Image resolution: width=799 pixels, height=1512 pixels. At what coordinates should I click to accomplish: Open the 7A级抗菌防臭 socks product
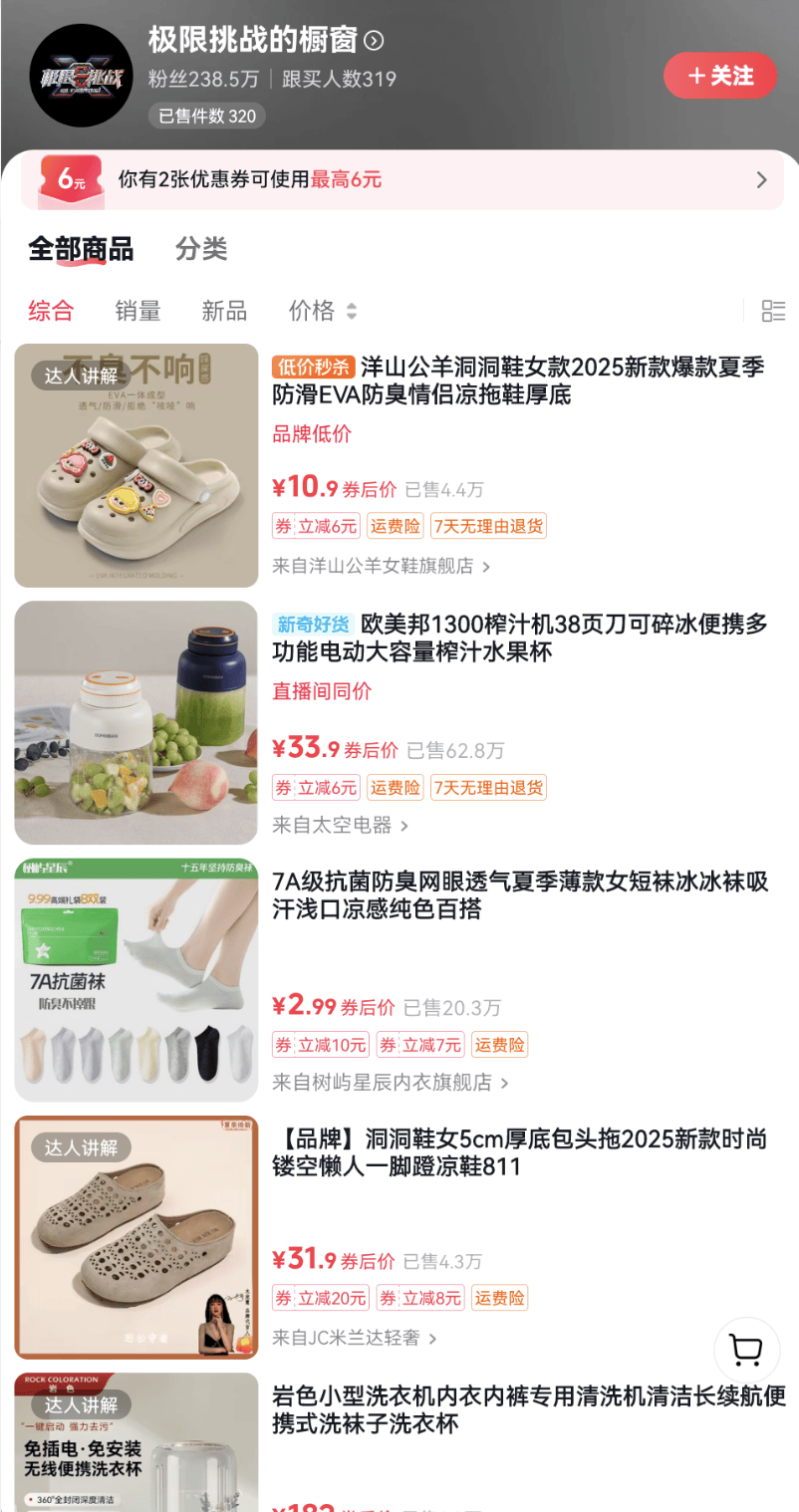(518, 894)
